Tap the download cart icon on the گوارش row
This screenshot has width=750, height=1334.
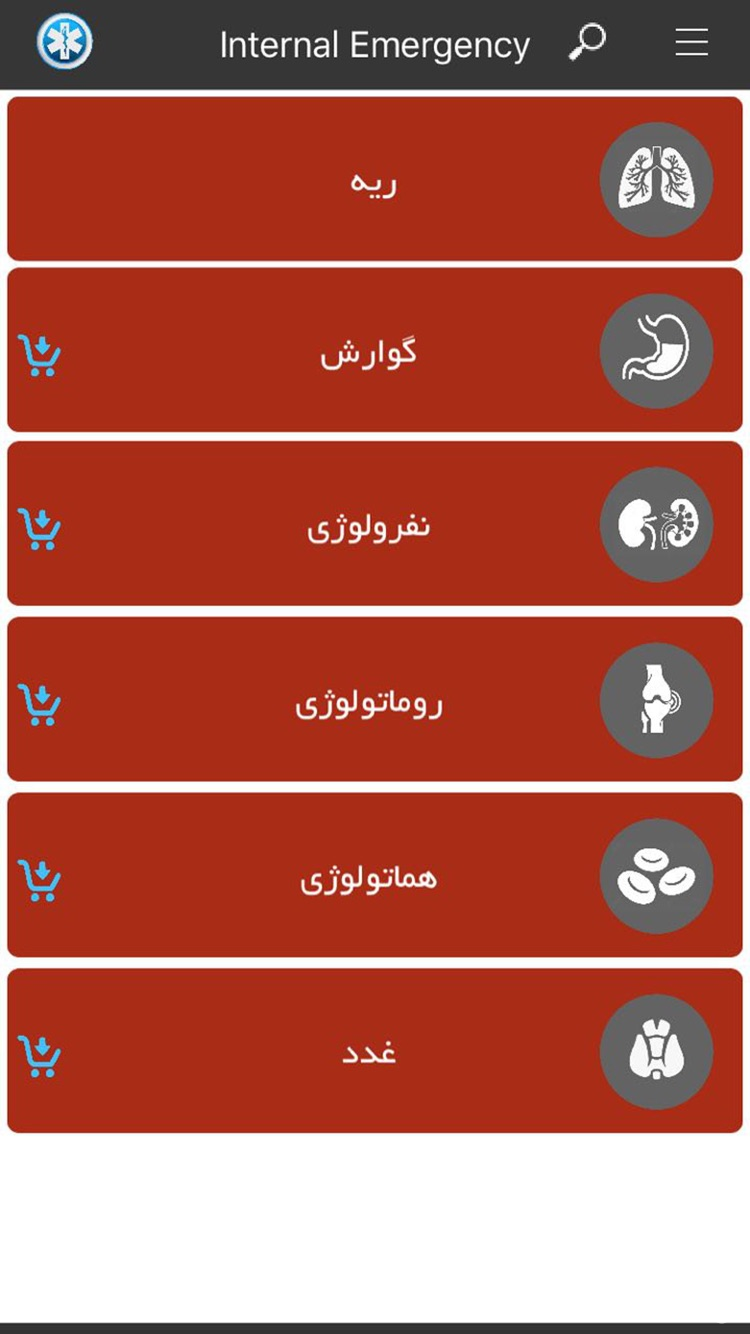(40, 355)
